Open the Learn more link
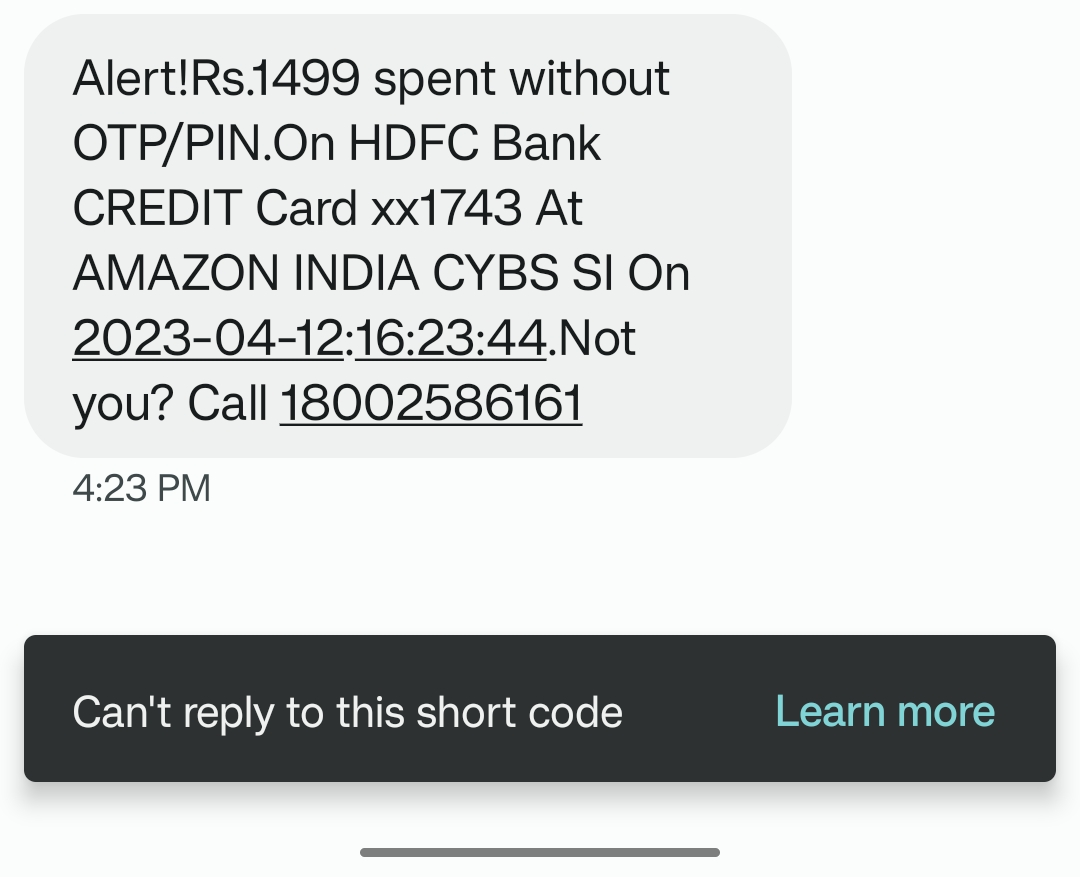This screenshot has width=1080, height=877. pos(885,711)
